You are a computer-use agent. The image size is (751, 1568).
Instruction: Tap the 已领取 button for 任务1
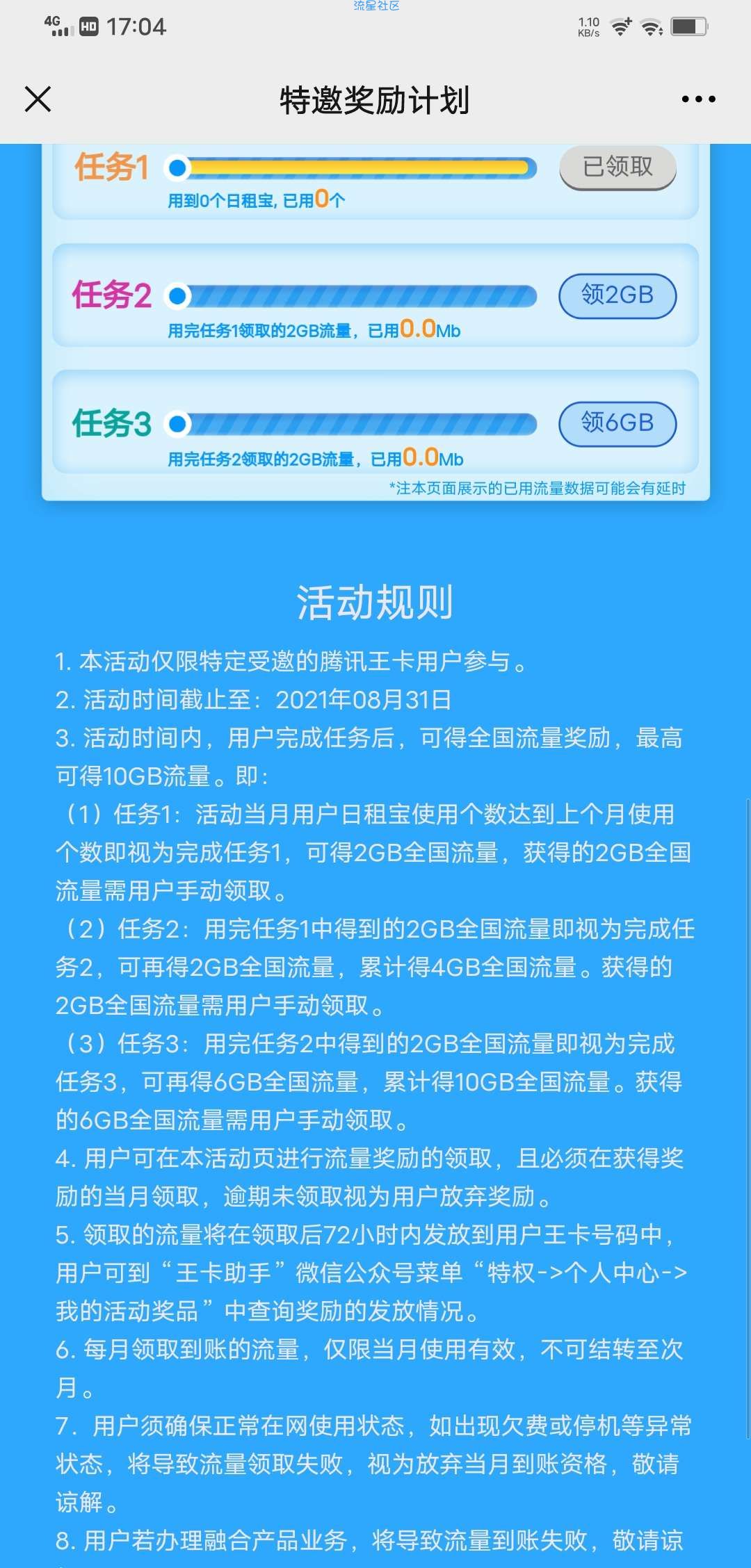(x=617, y=167)
